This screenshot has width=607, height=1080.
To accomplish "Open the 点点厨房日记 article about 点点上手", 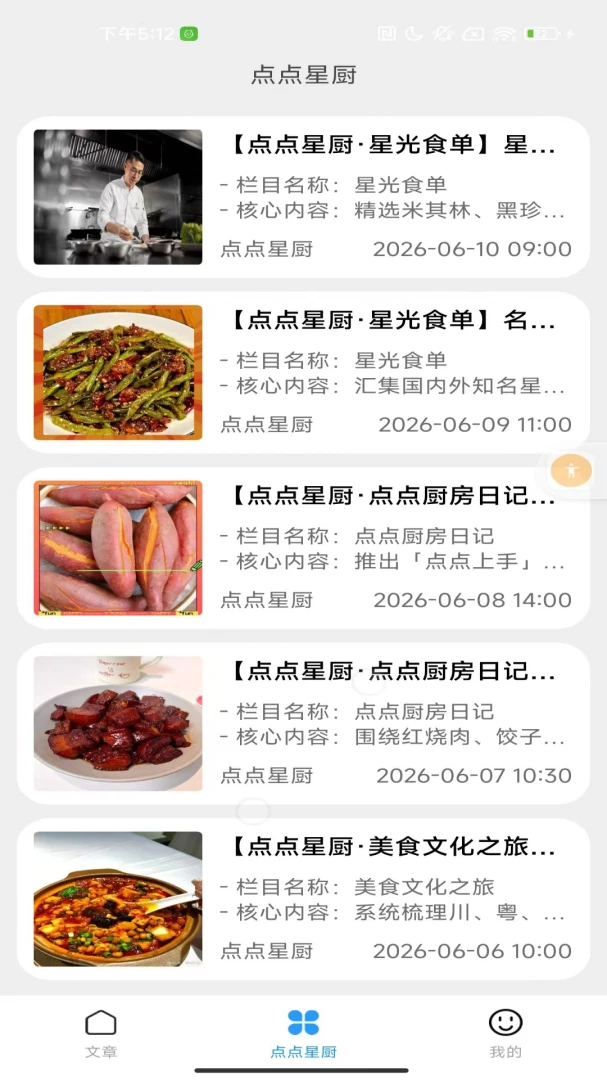I will coord(303,548).
